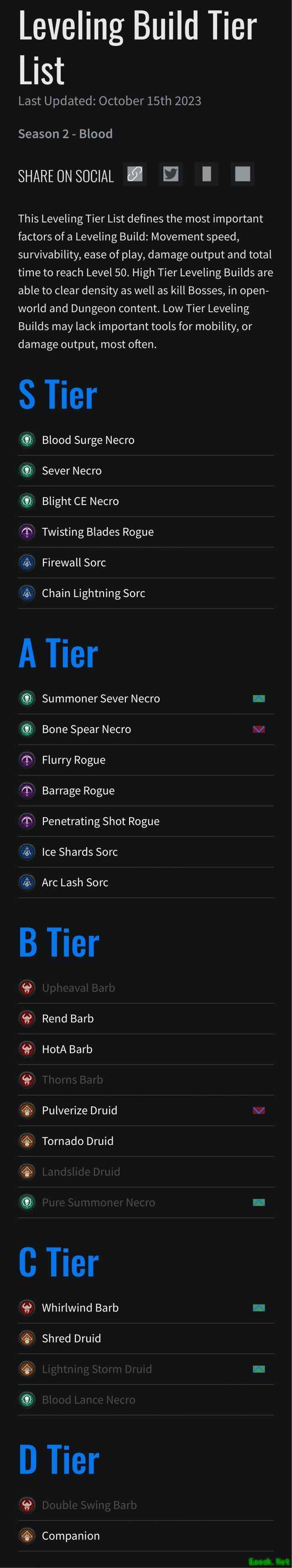Copy the page link from share icons
Viewport: 292px width, 1568px height.
(x=135, y=174)
